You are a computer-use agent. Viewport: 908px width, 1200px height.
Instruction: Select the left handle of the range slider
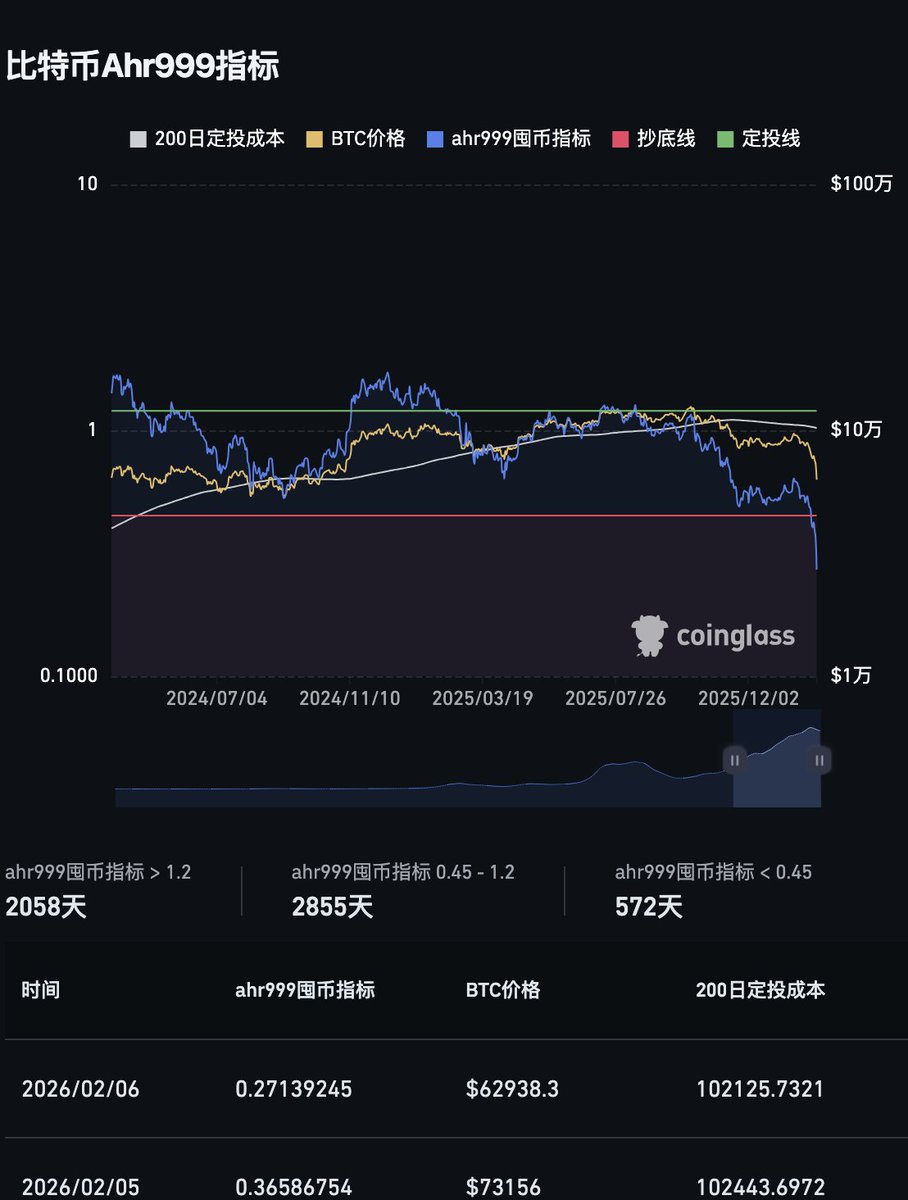(x=735, y=760)
